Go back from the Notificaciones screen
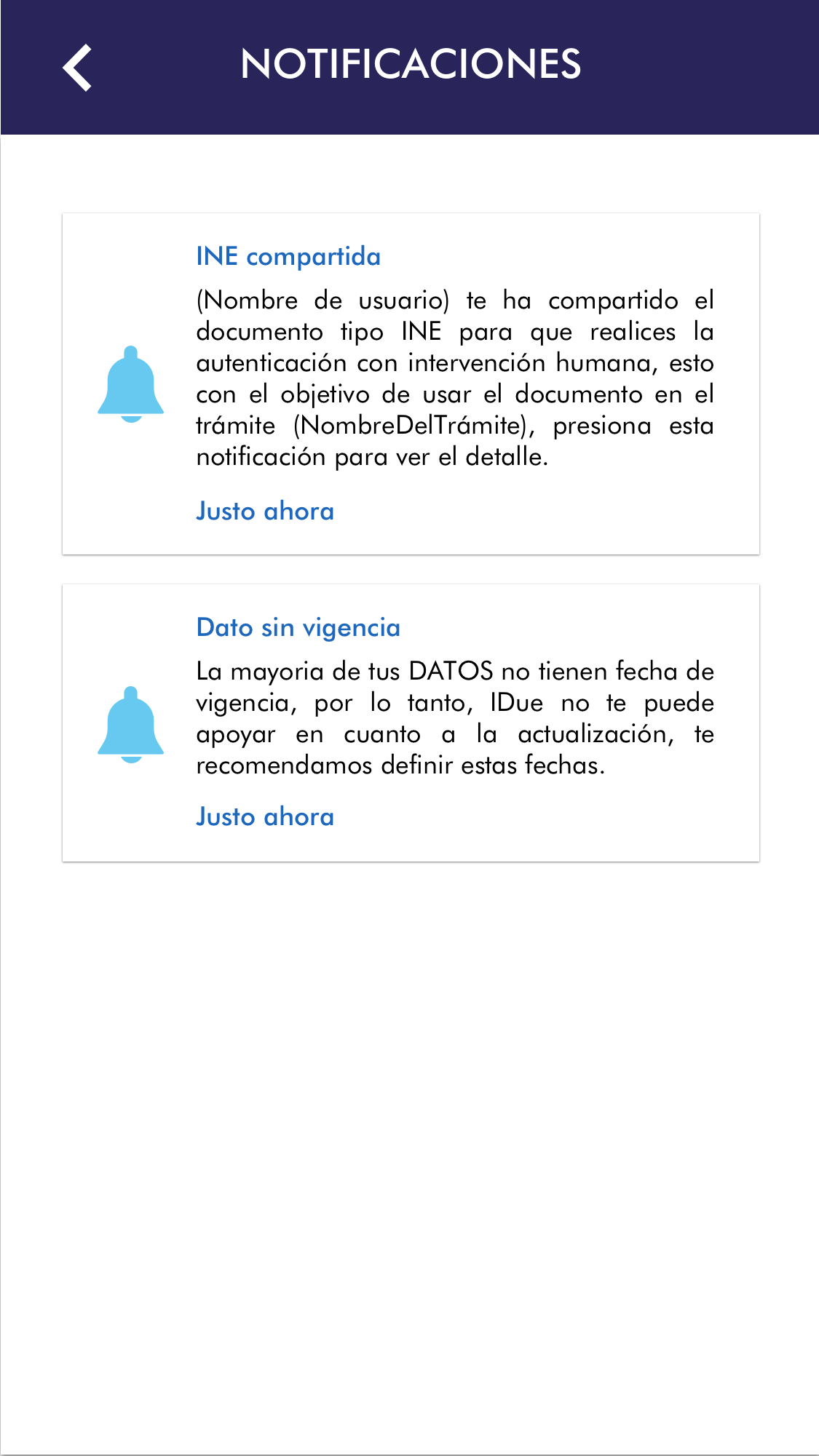819x1456 pixels. pos(77,68)
